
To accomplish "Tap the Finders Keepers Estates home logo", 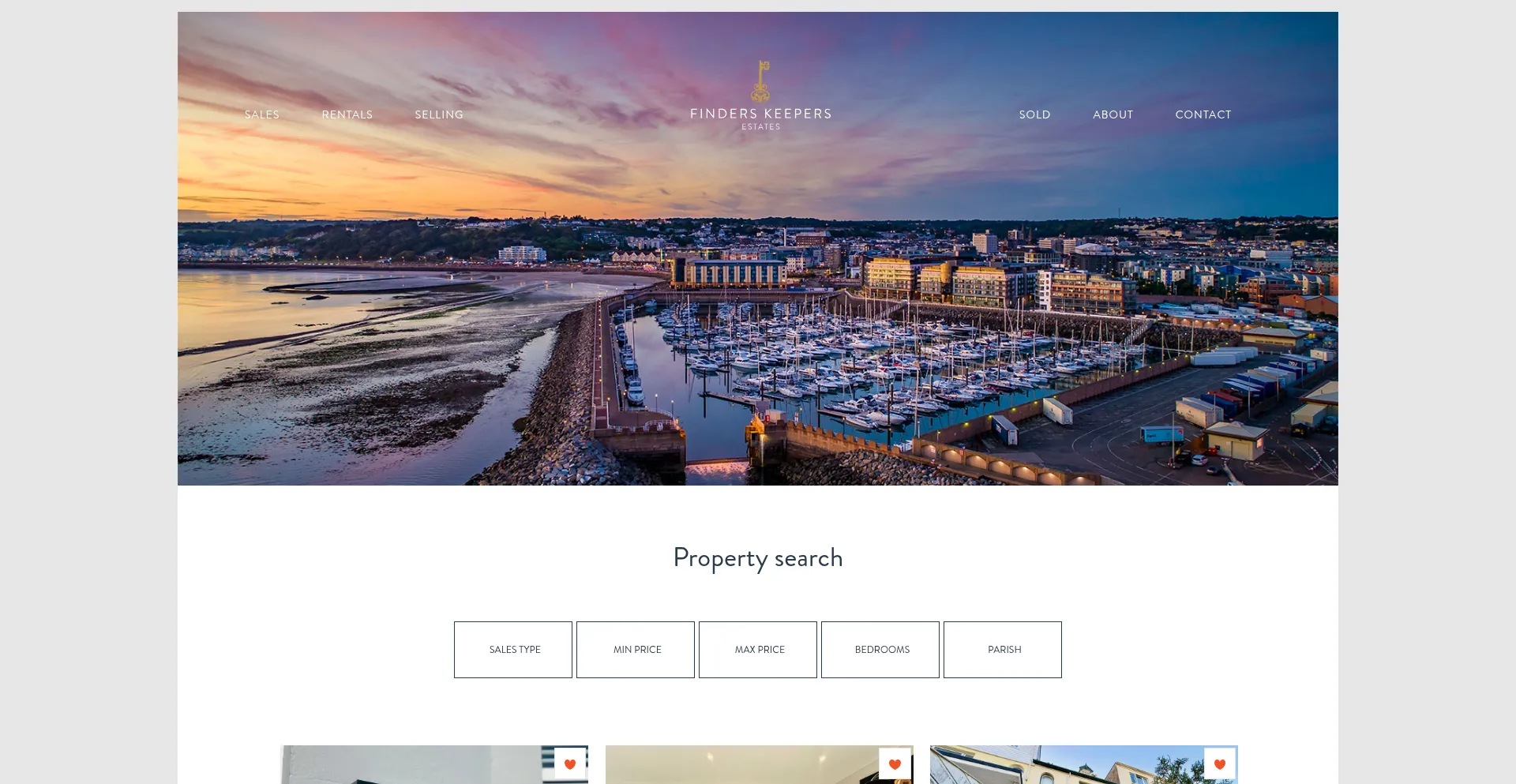I will (760, 96).
